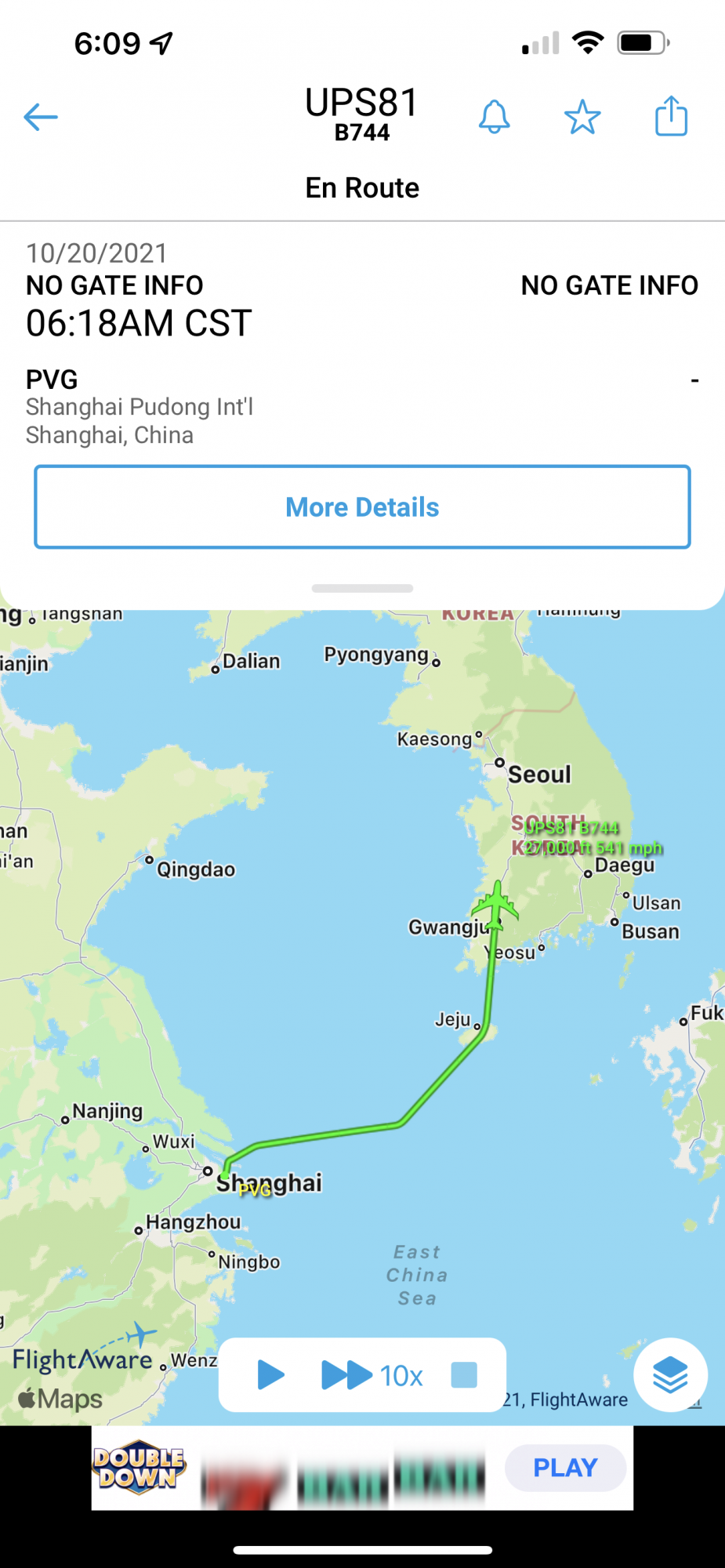This screenshot has height=1568, width=725.
Task: Play the flight track replay
Action: (x=271, y=1375)
